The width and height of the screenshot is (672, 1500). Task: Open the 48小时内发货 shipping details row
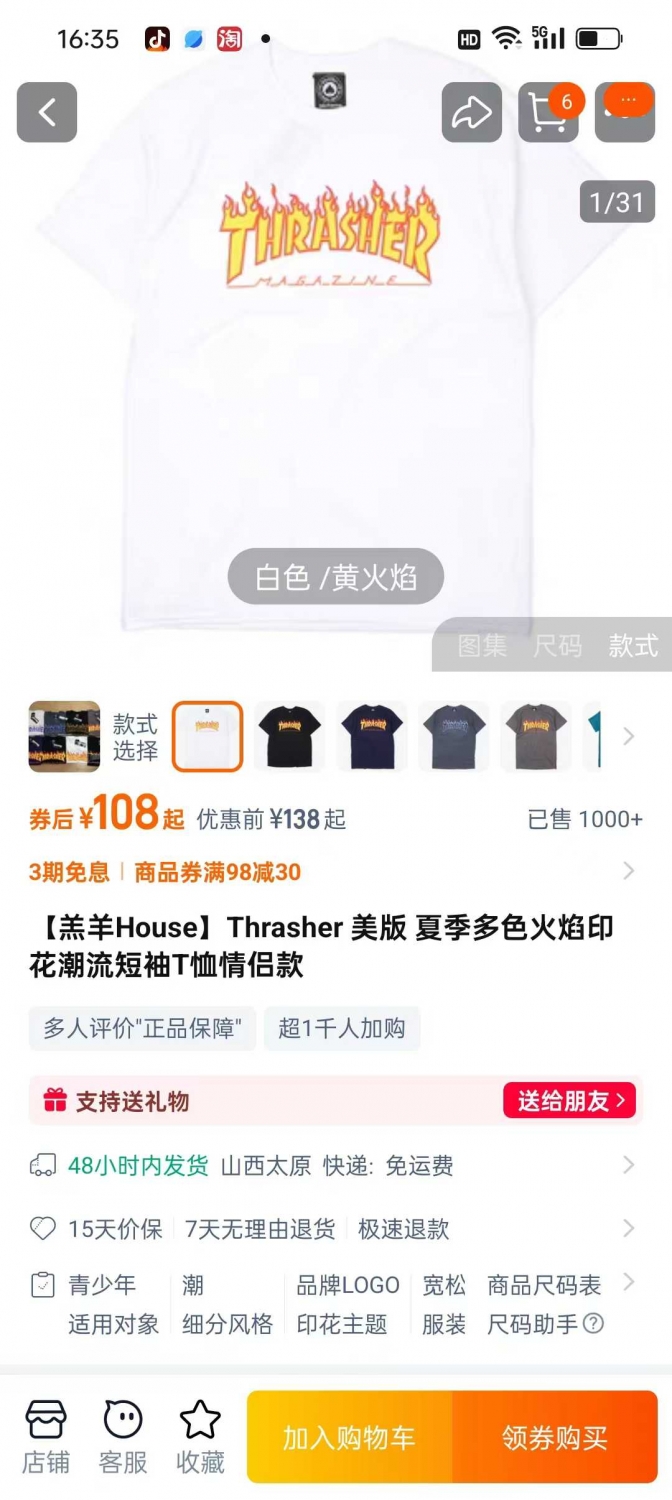[332, 1165]
